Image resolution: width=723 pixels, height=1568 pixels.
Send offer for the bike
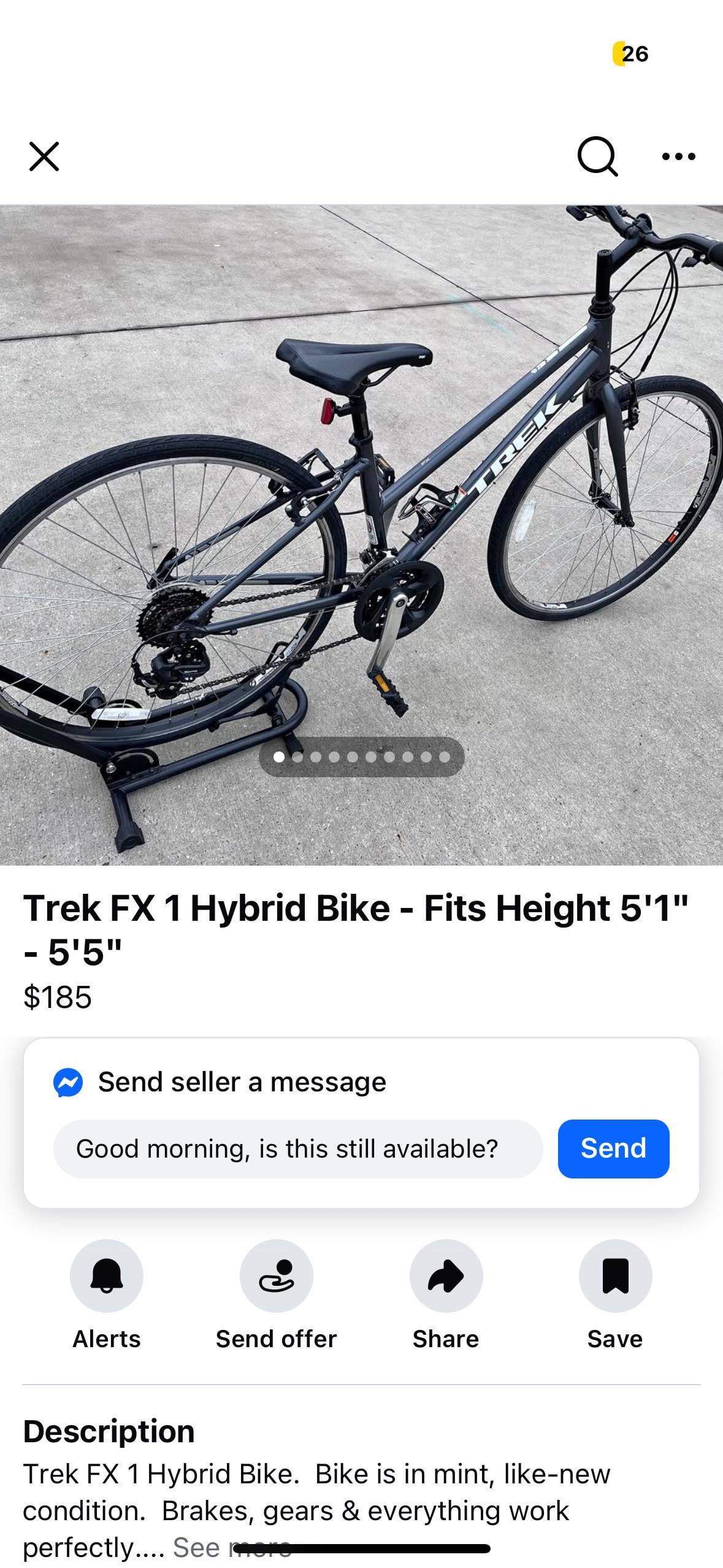pyautogui.click(x=277, y=1276)
